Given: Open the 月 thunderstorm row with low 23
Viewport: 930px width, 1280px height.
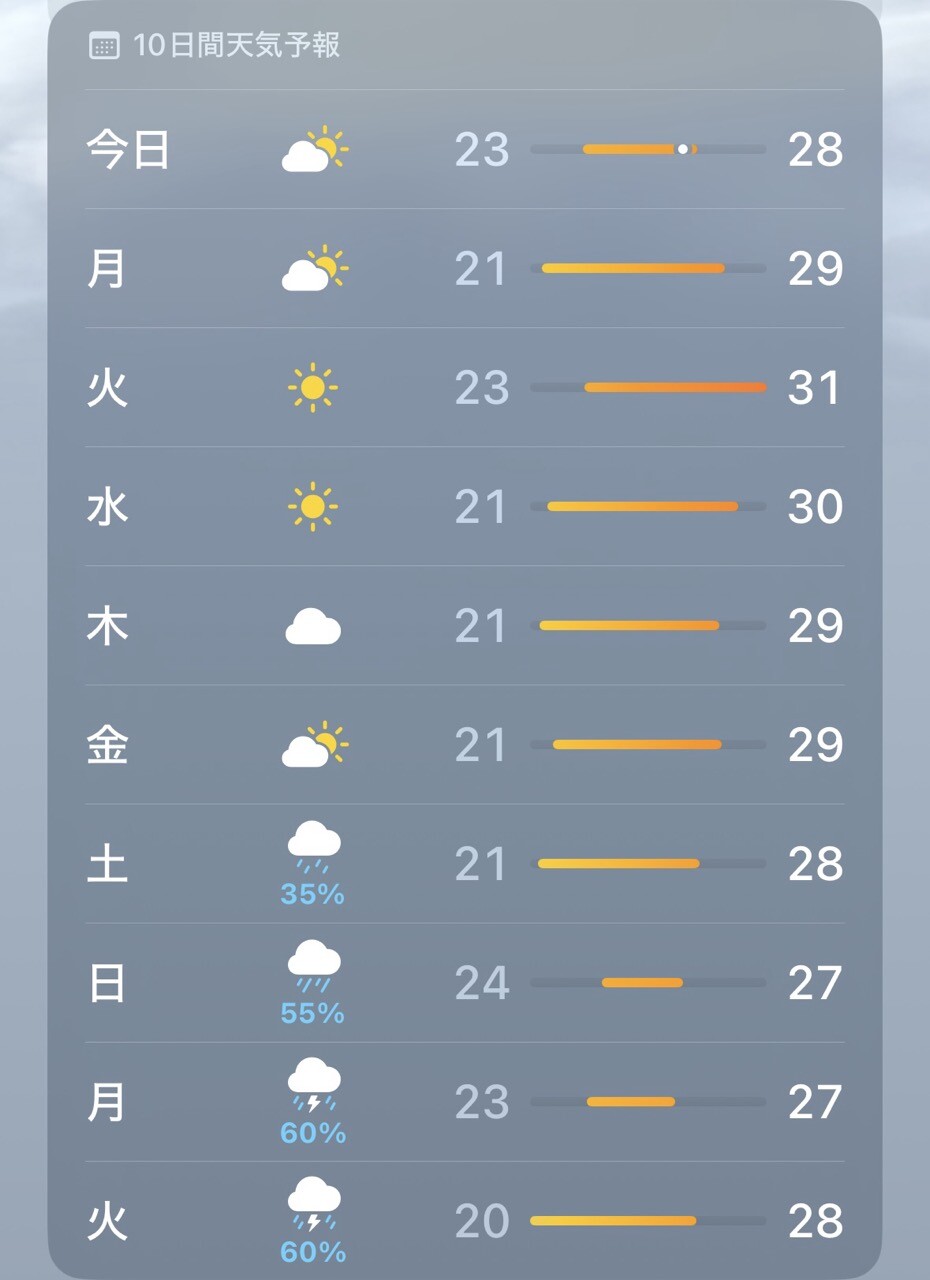Looking at the screenshot, I should point(465,1102).
